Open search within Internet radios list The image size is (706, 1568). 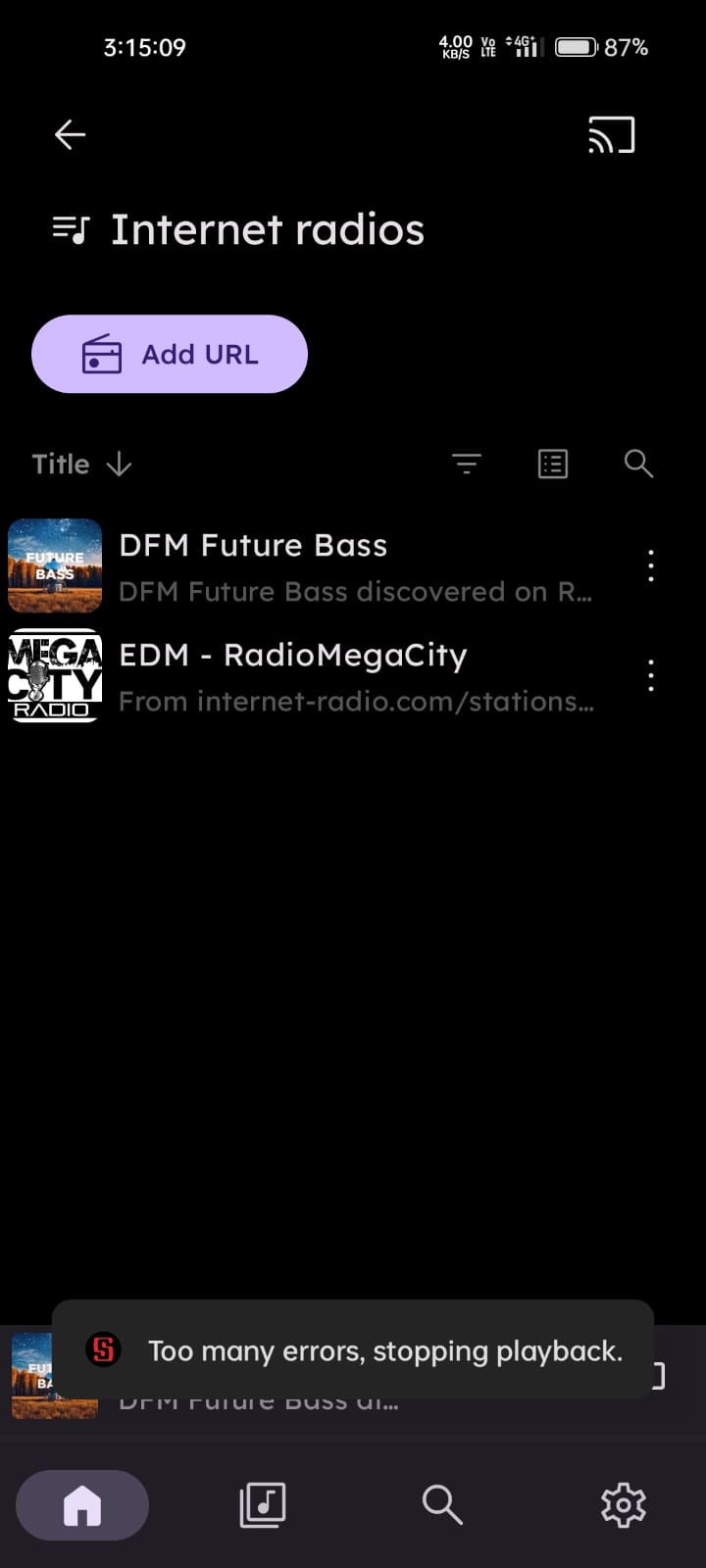click(638, 464)
